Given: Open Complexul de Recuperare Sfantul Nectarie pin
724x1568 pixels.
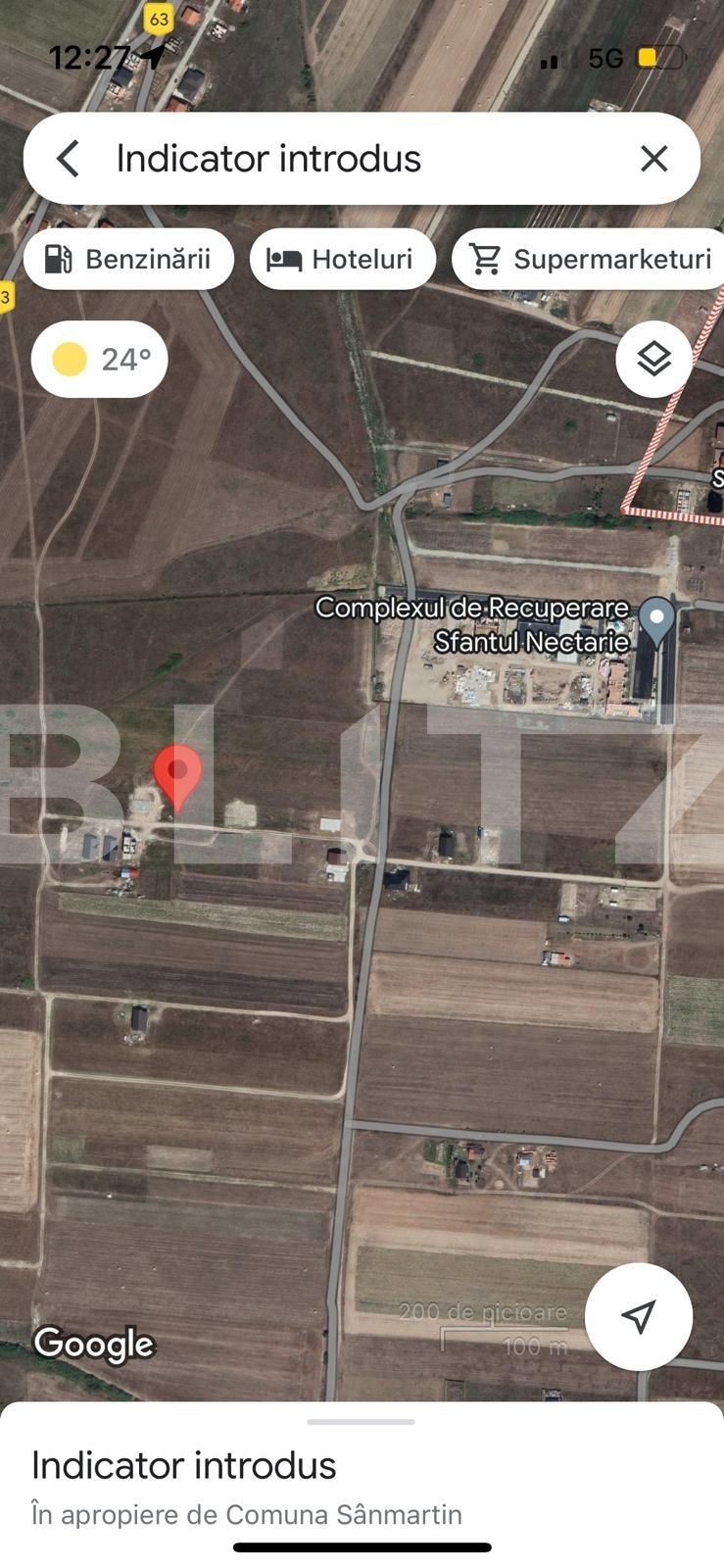Looking at the screenshot, I should click(657, 620).
